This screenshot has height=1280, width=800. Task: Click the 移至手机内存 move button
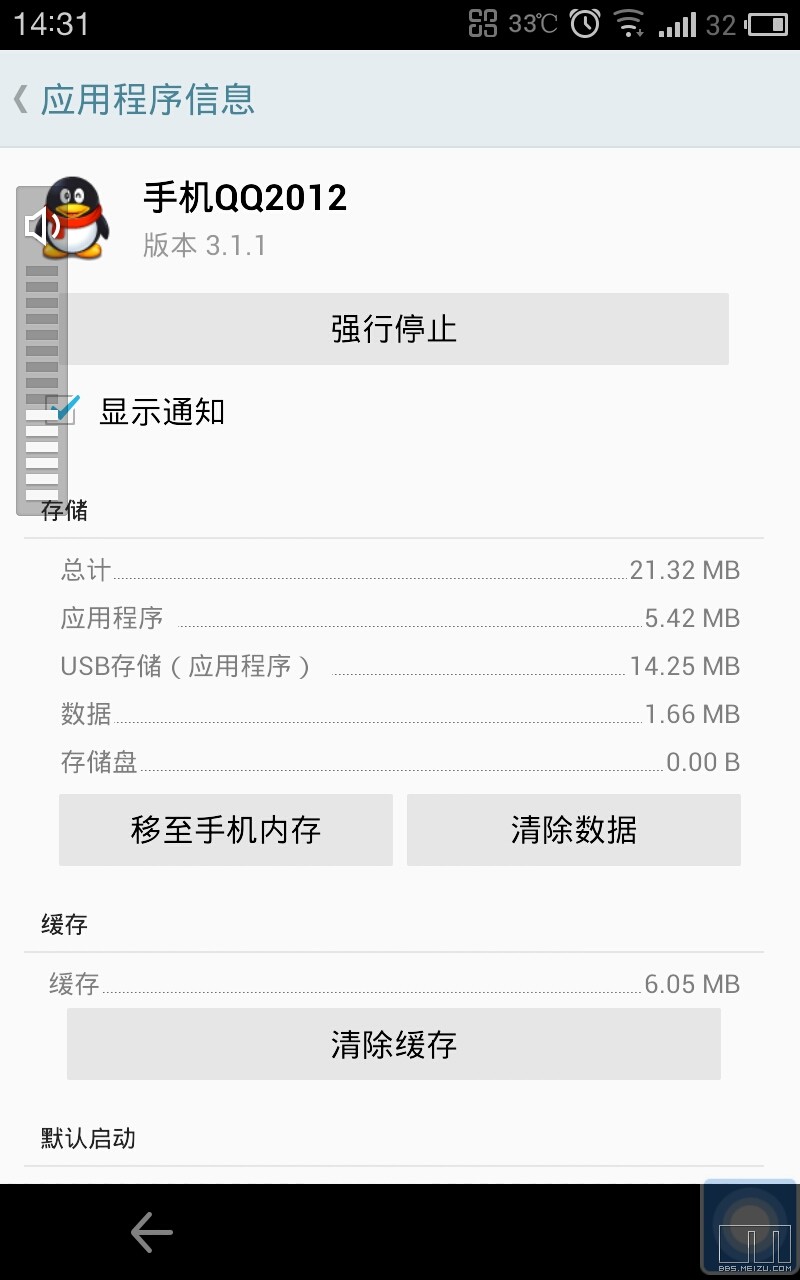[225, 829]
